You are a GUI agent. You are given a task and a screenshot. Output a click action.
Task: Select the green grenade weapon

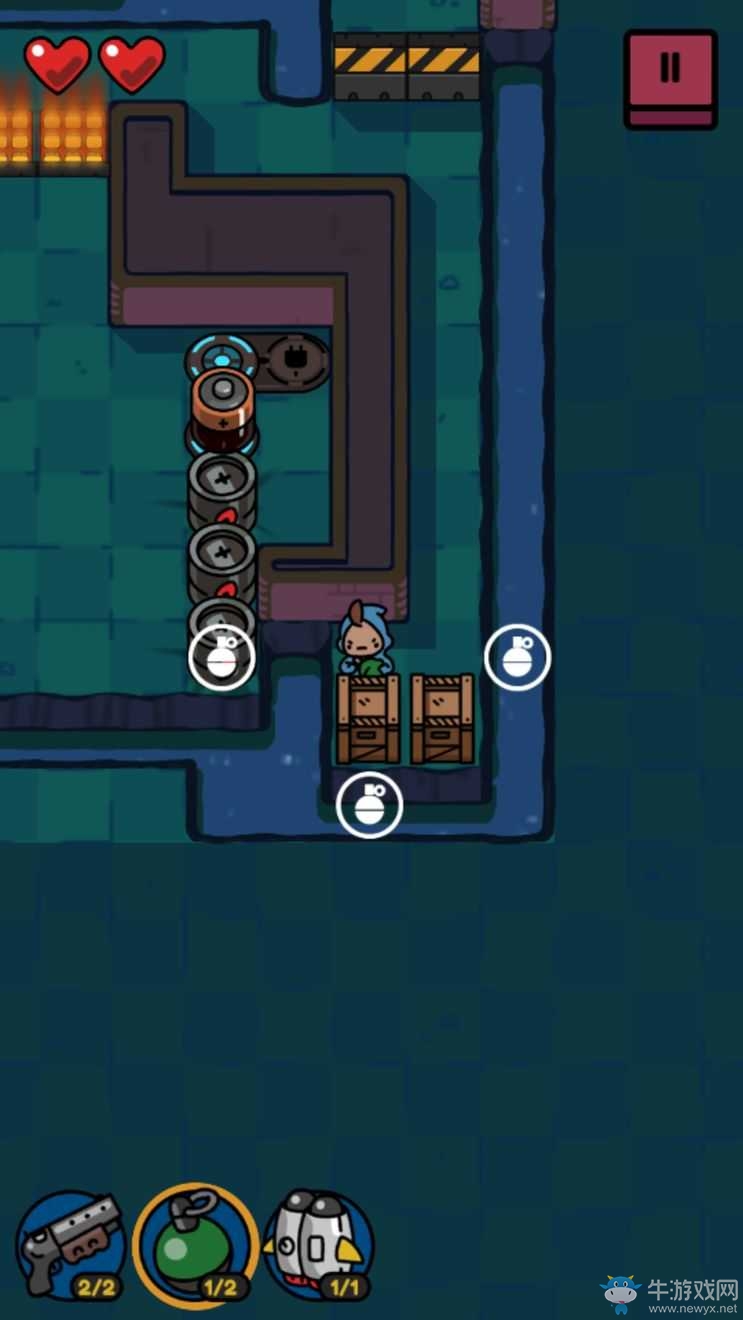click(x=196, y=1244)
